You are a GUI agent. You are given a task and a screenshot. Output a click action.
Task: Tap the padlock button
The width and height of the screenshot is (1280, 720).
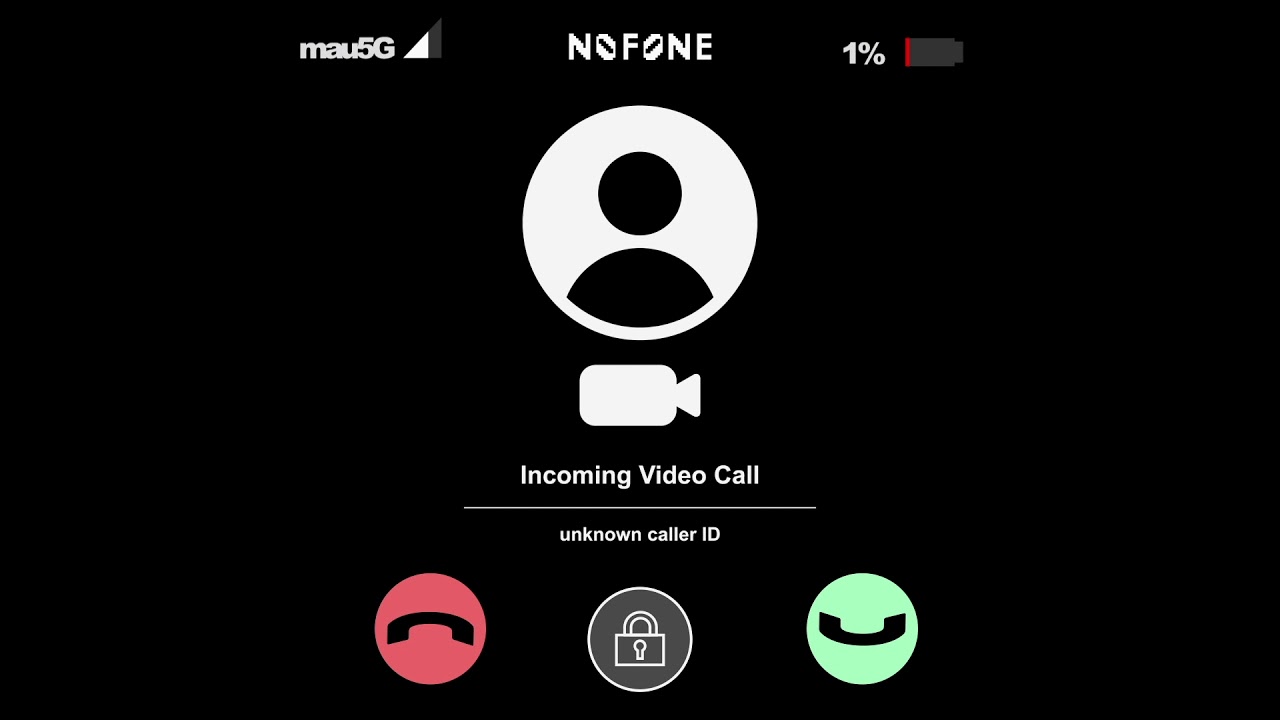640,639
